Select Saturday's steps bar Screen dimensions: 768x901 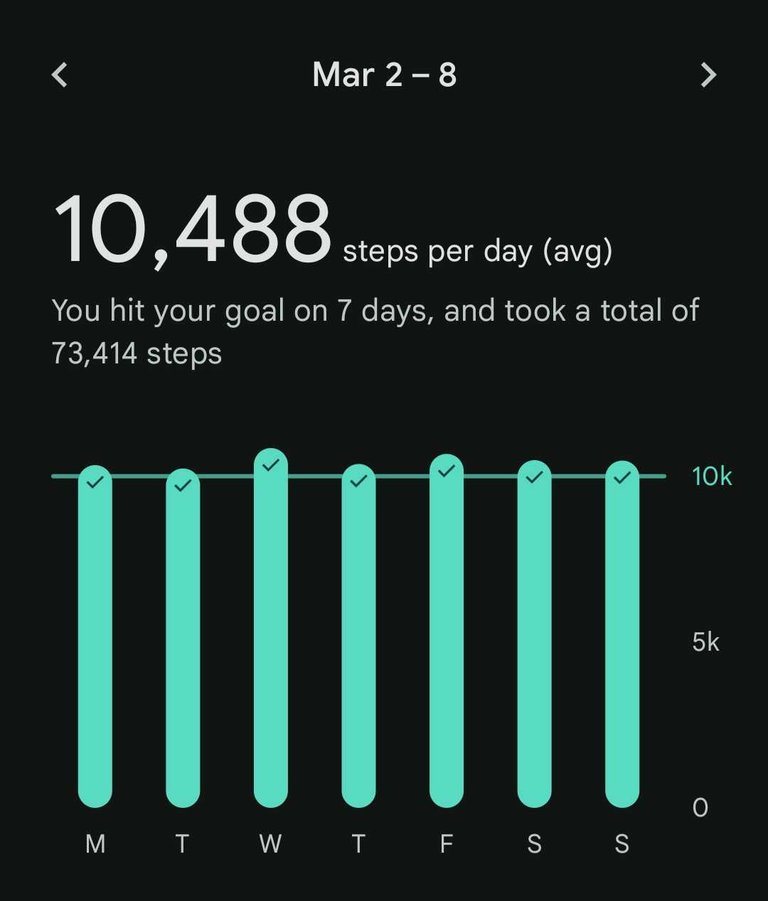click(534, 638)
